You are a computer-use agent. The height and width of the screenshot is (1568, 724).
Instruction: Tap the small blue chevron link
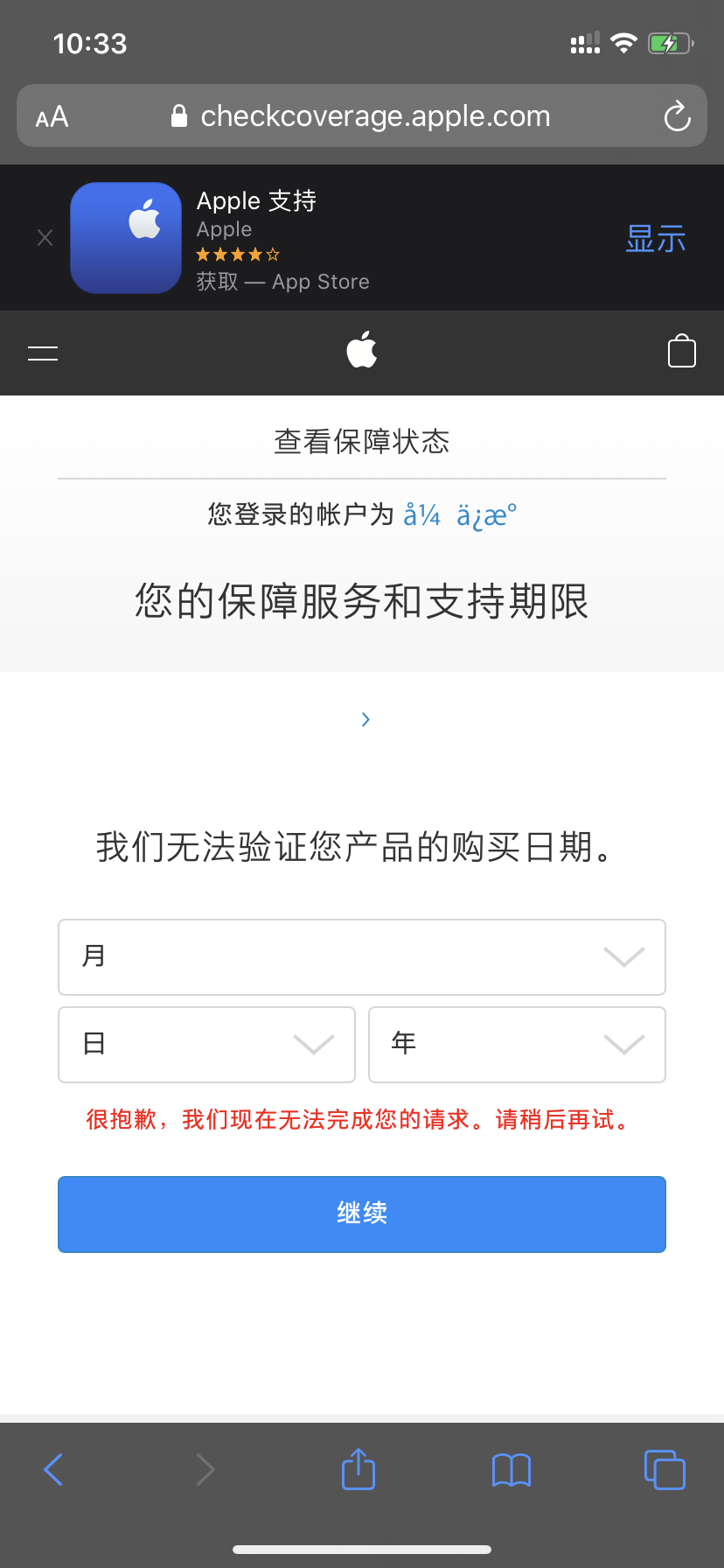365,719
